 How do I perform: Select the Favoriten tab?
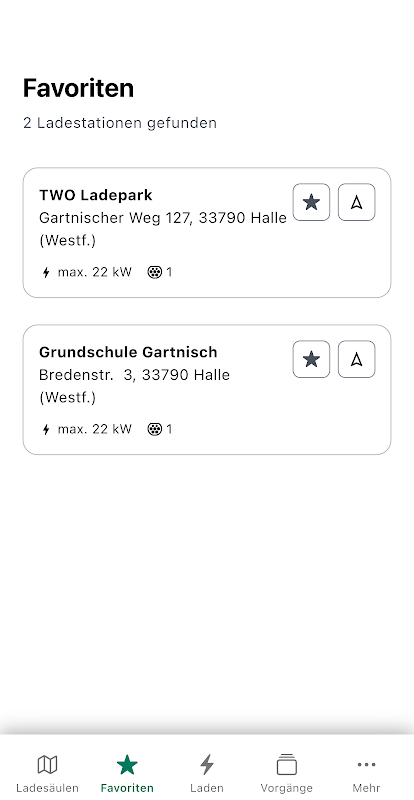(127, 773)
